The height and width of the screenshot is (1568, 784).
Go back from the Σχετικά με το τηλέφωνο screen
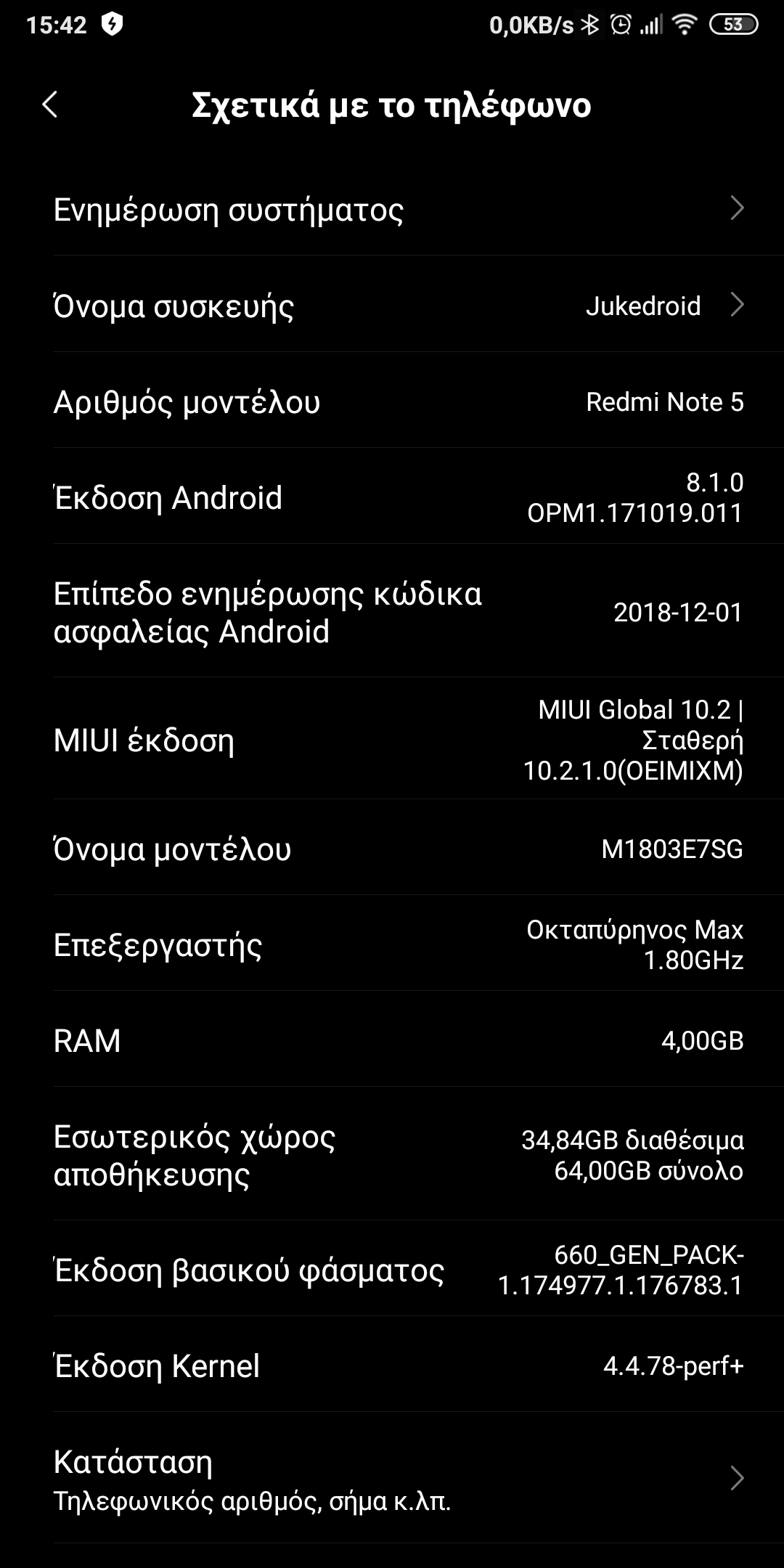(x=49, y=105)
